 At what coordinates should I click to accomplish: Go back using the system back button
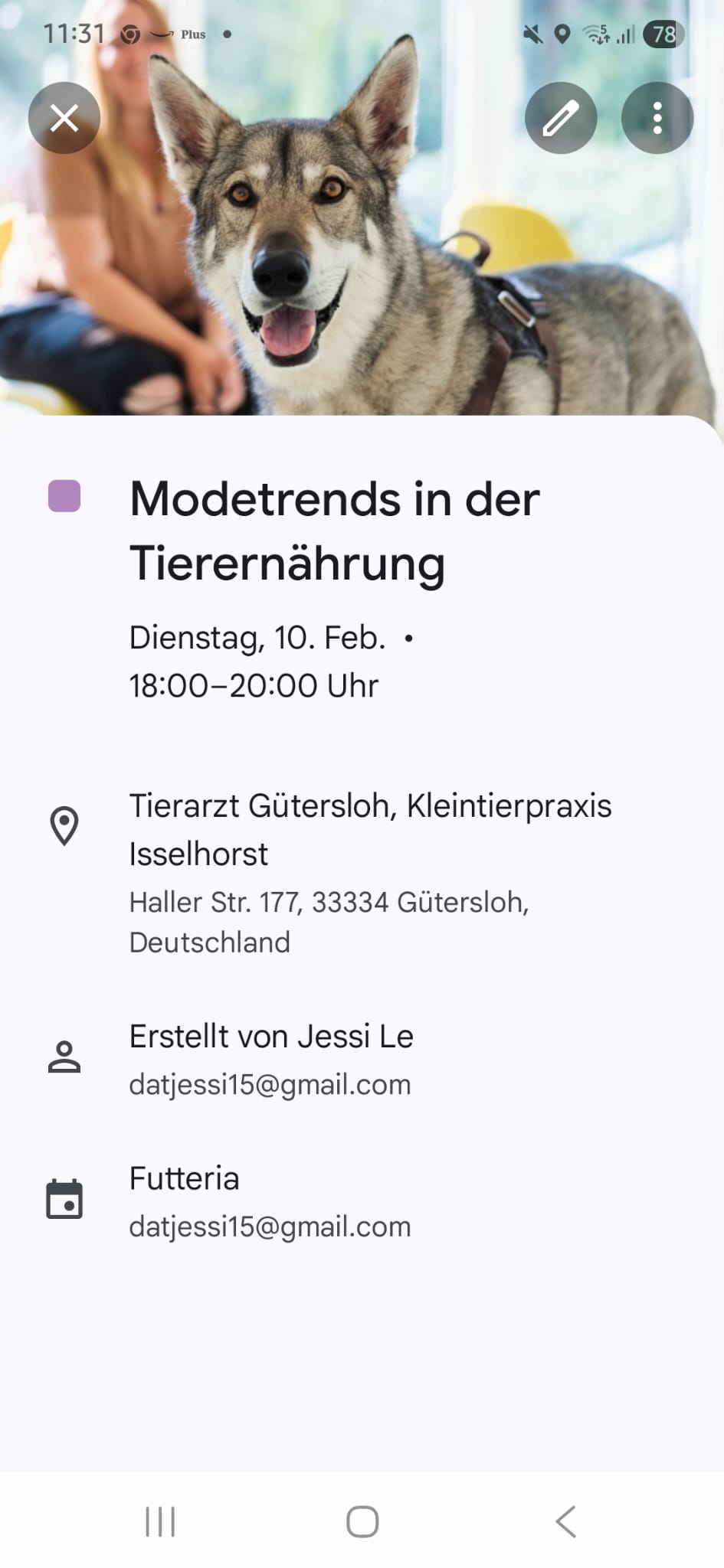tap(565, 1521)
